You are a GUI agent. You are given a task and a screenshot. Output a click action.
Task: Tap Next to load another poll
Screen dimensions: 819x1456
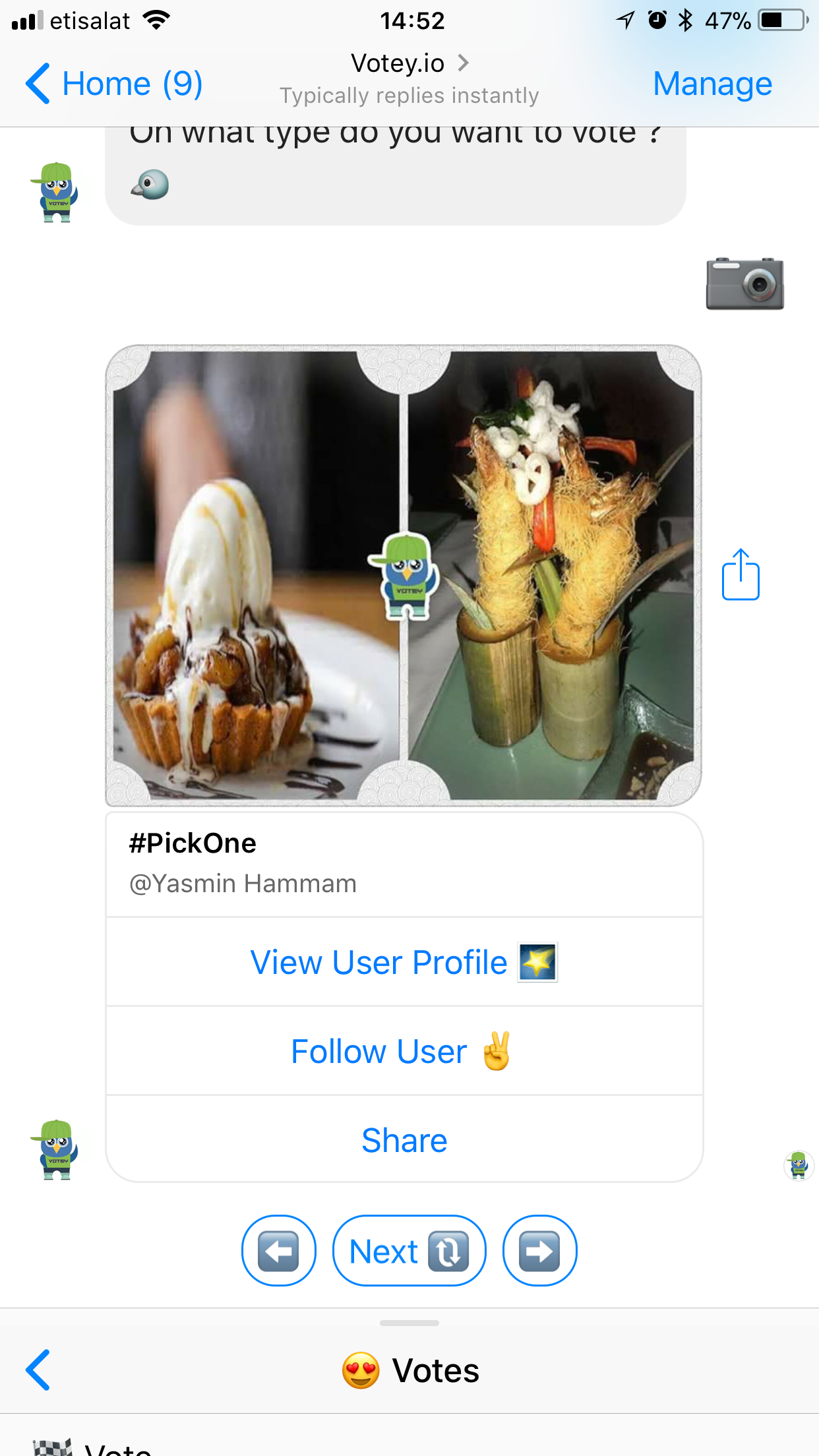pos(409,1250)
